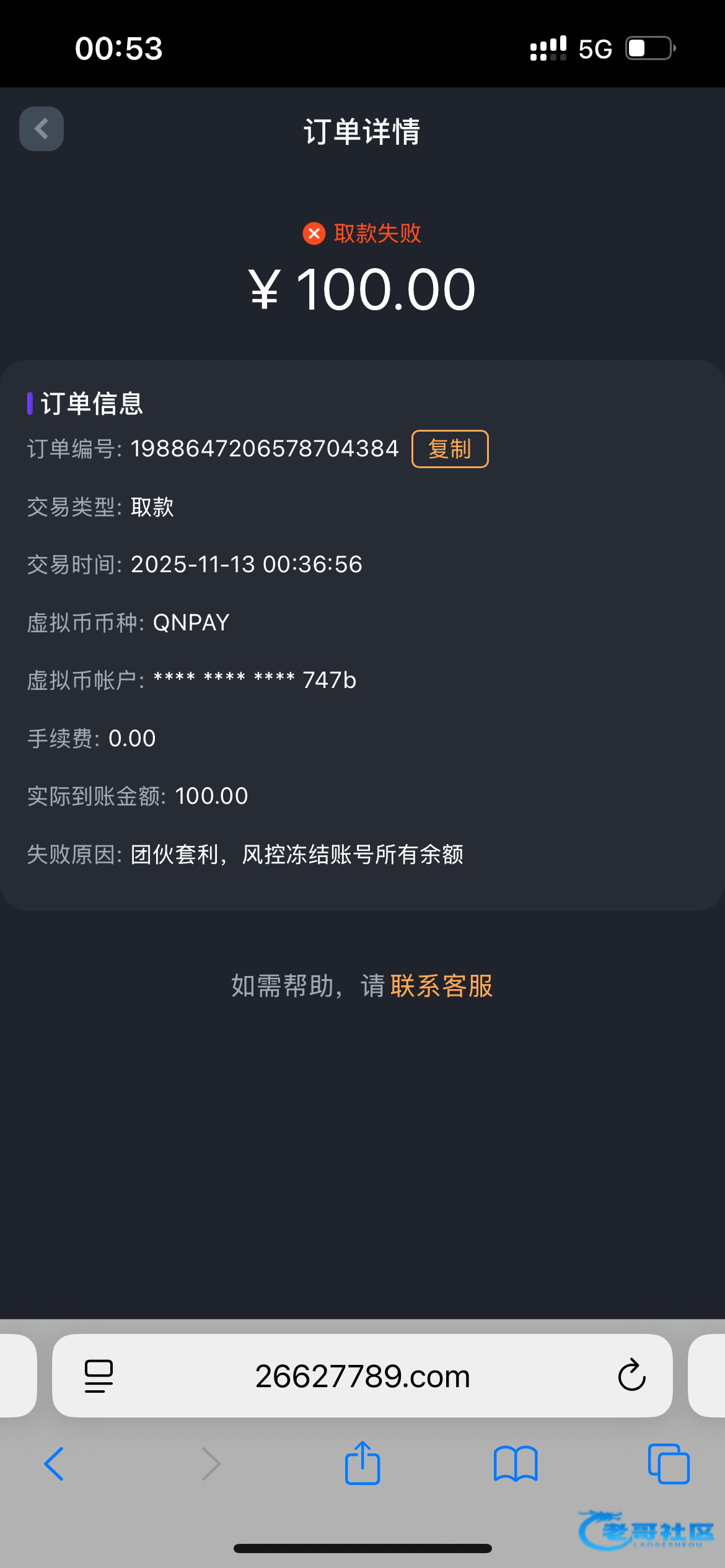Go back from the order details page
The height and width of the screenshot is (1568, 725).
(x=41, y=129)
